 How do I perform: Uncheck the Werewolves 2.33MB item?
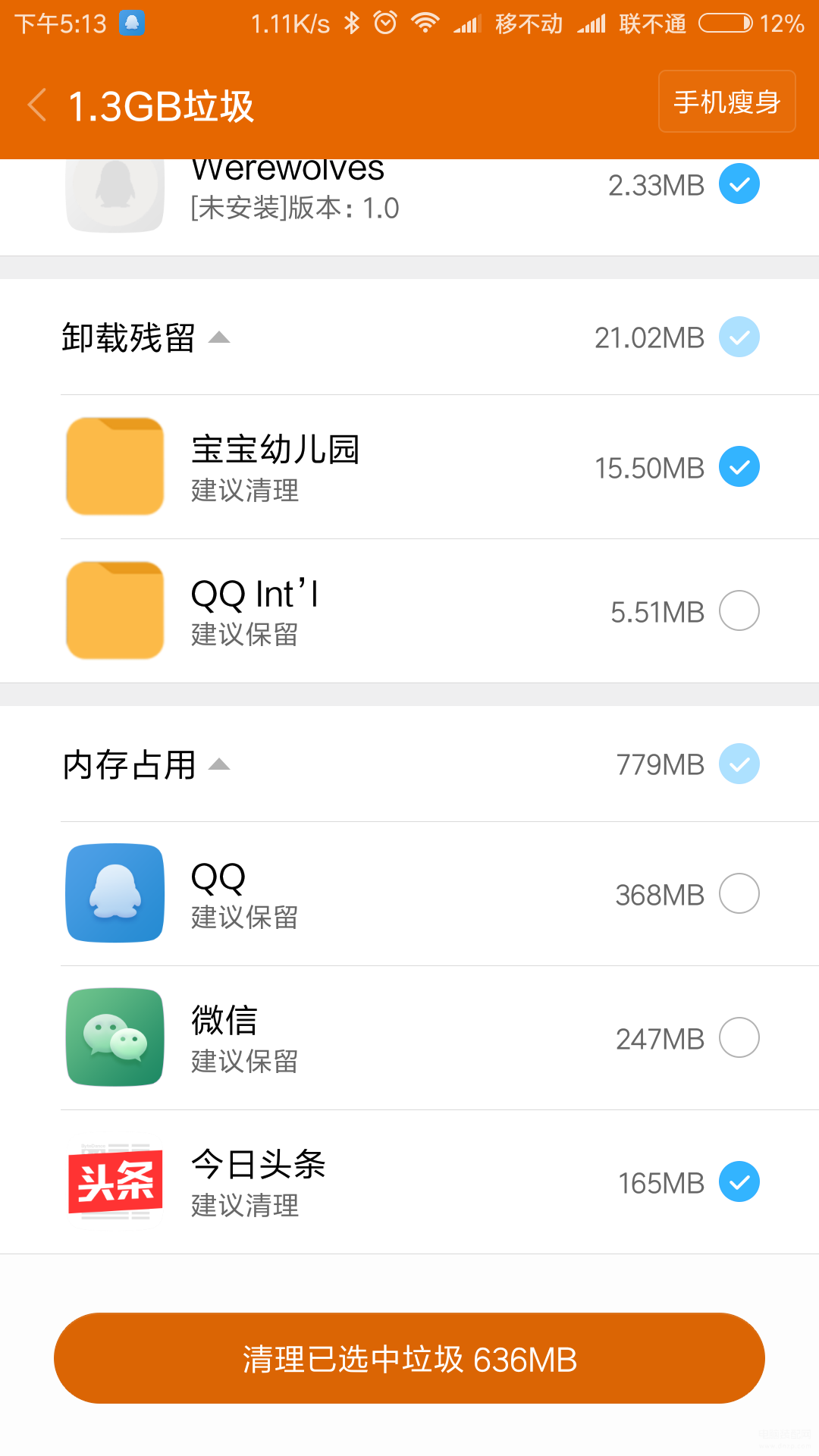739,184
